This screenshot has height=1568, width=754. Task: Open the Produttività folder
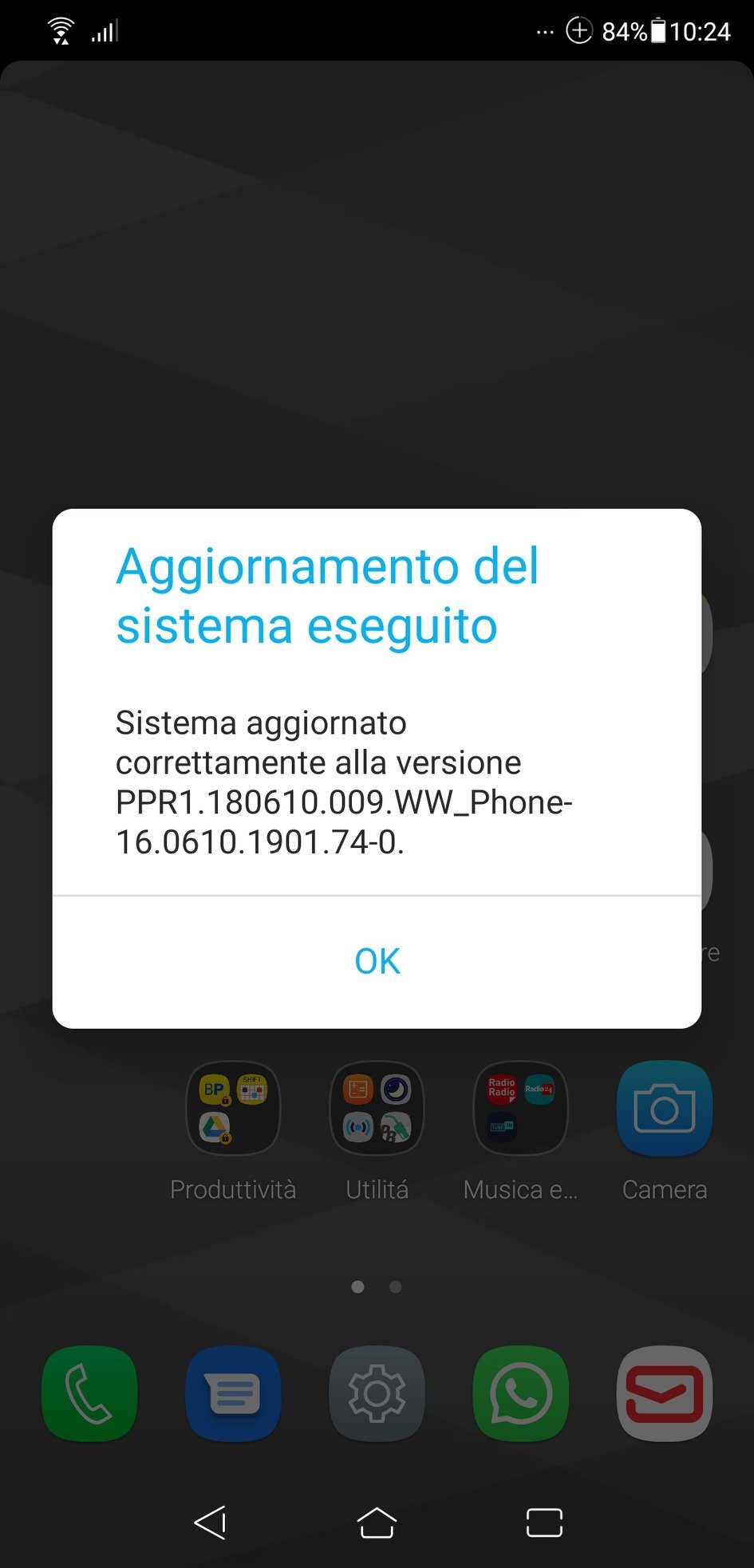click(x=233, y=1108)
